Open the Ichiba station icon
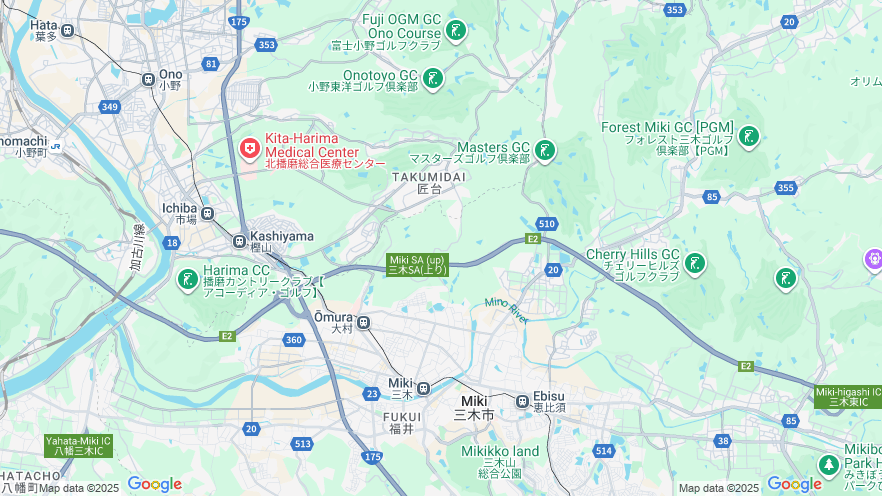The width and height of the screenshot is (882, 496). tap(208, 213)
